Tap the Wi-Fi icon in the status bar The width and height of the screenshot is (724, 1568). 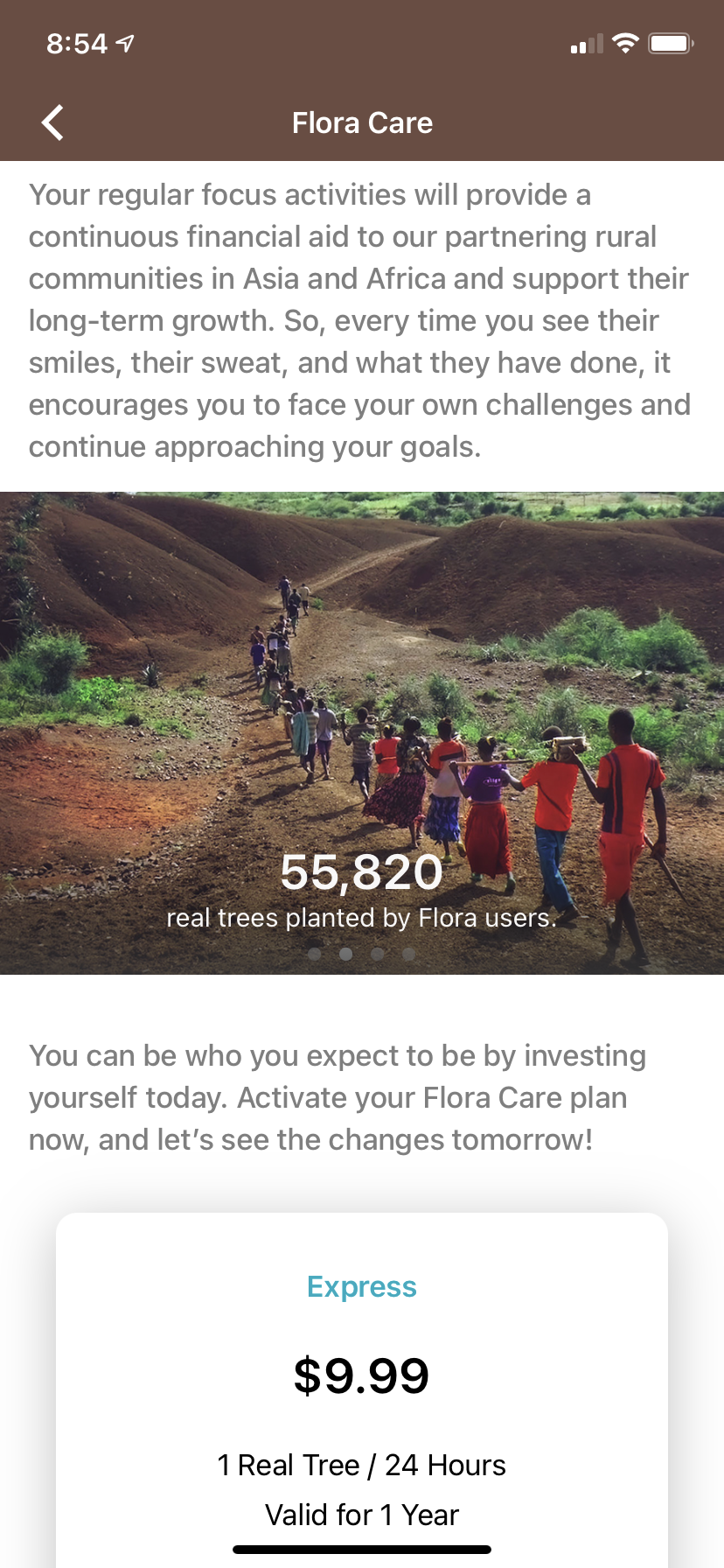[627, 42]
